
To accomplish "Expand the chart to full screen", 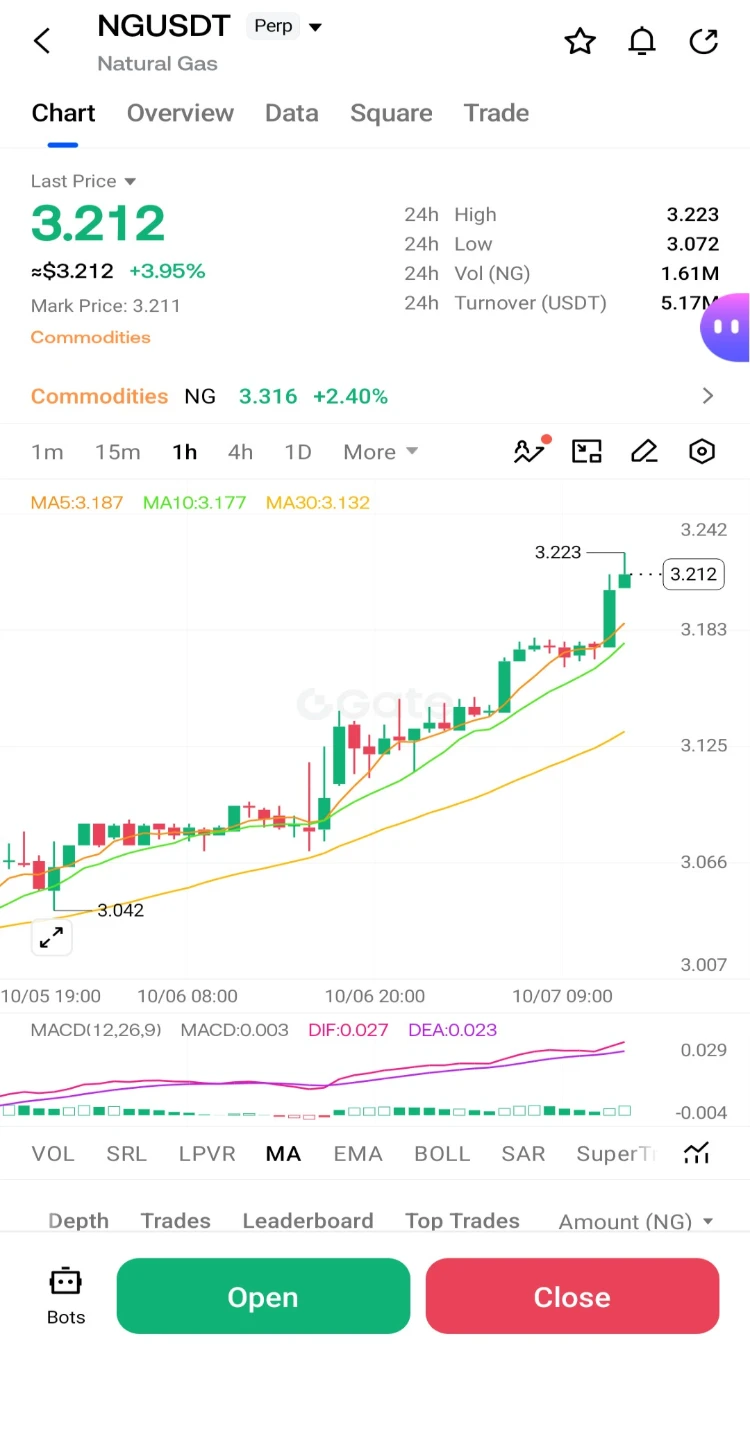I will coord(51,937).
